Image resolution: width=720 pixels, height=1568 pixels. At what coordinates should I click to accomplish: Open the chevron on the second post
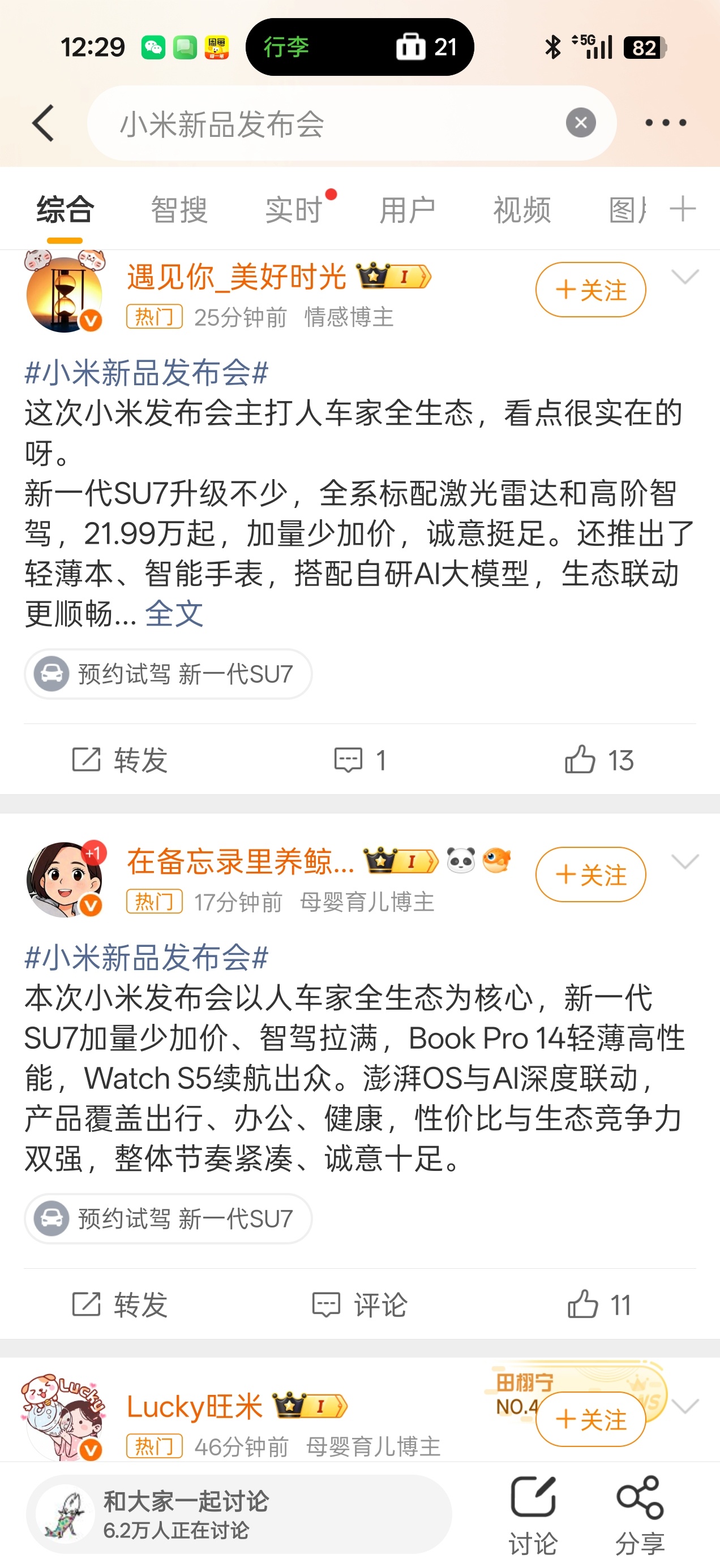click(685, 861)
